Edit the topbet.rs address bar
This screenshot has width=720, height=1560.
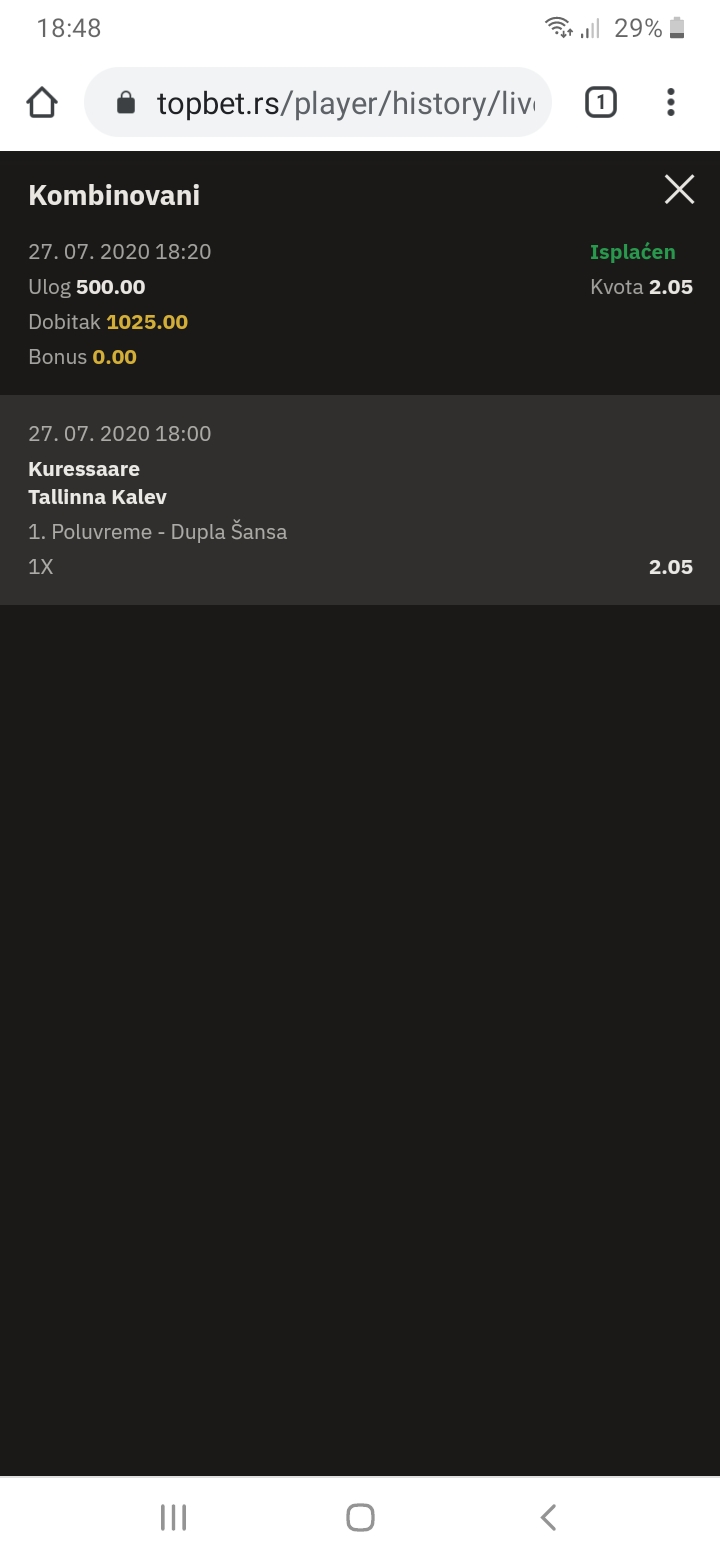point(318,102)
